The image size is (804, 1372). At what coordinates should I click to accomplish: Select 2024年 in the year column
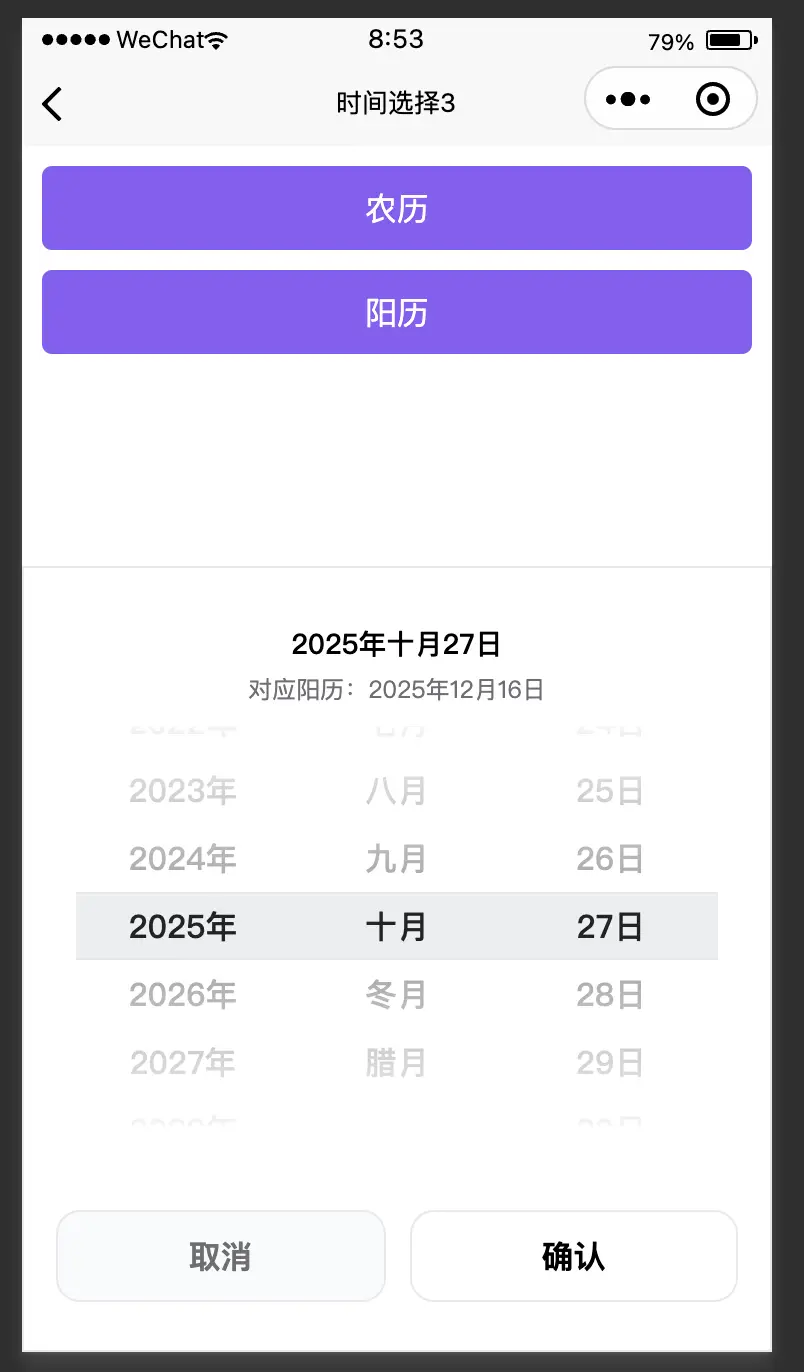pyautogui.click(x=183, y=859)
